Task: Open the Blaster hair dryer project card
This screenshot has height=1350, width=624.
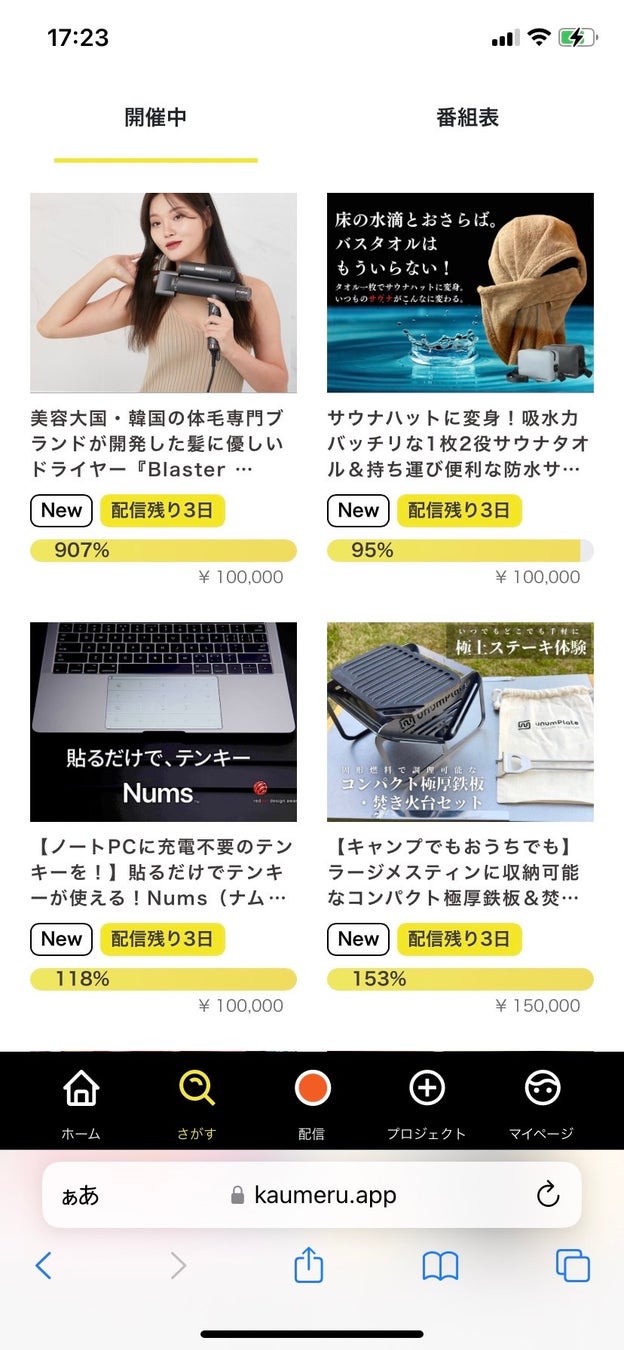Action: coord(163,390)
